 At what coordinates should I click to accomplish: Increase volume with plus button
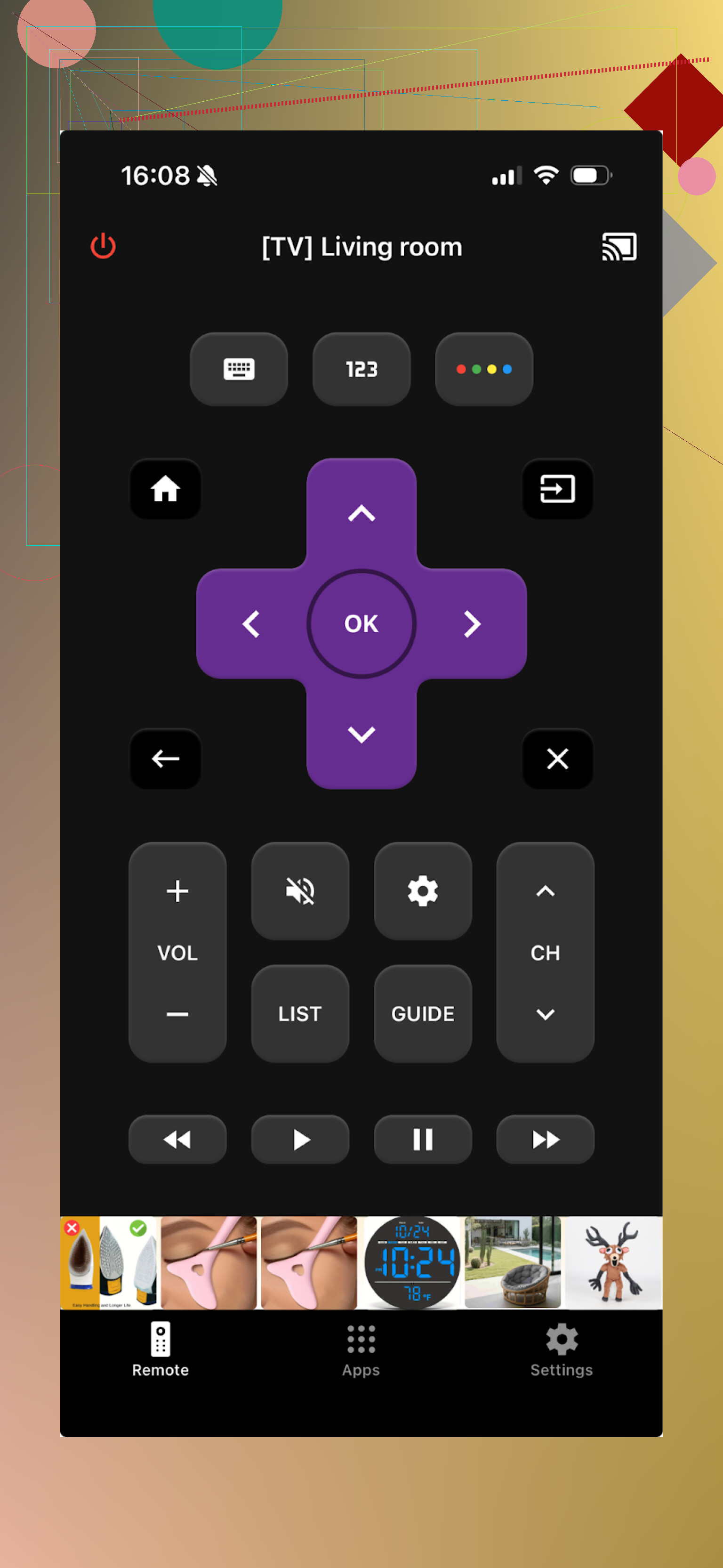pos(177,891)
